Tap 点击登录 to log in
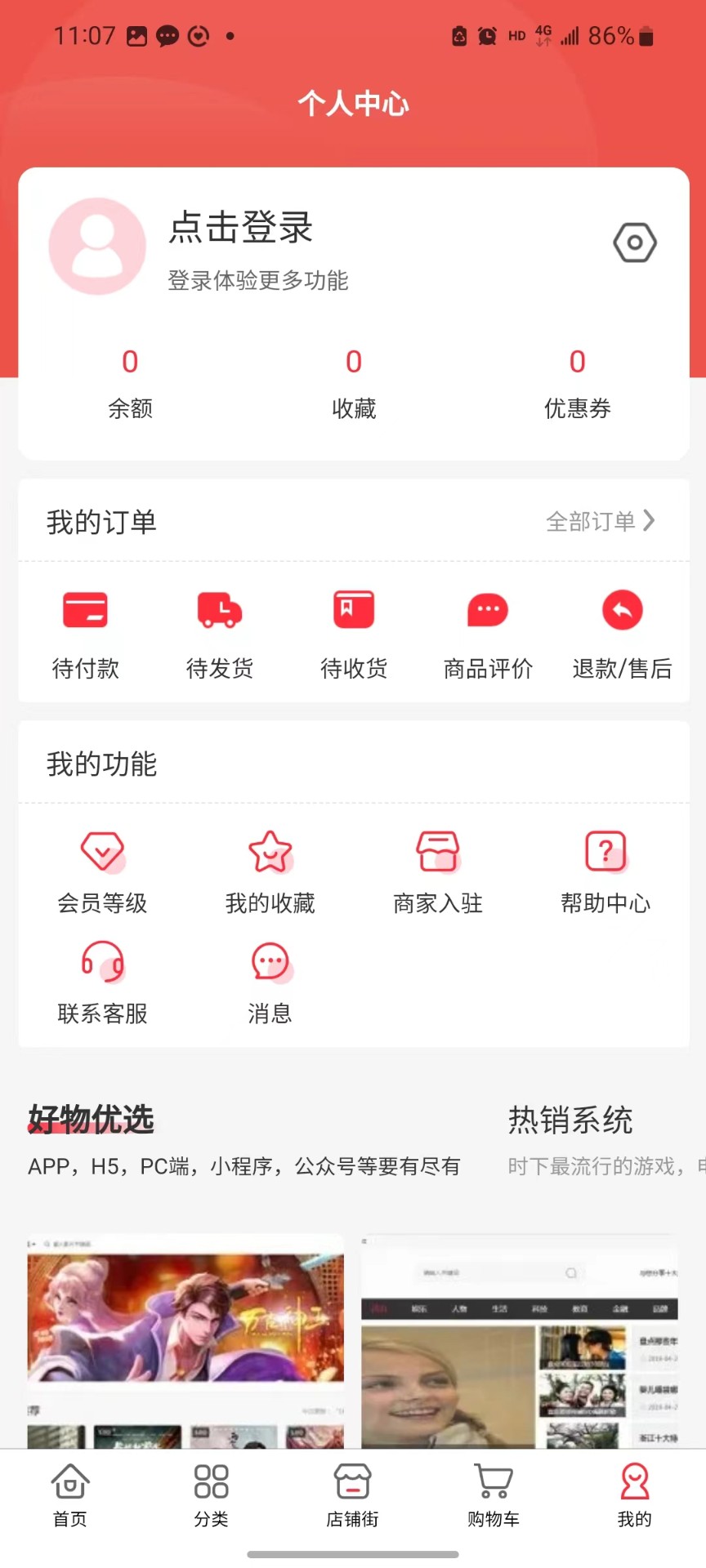 tap(240, 229)
